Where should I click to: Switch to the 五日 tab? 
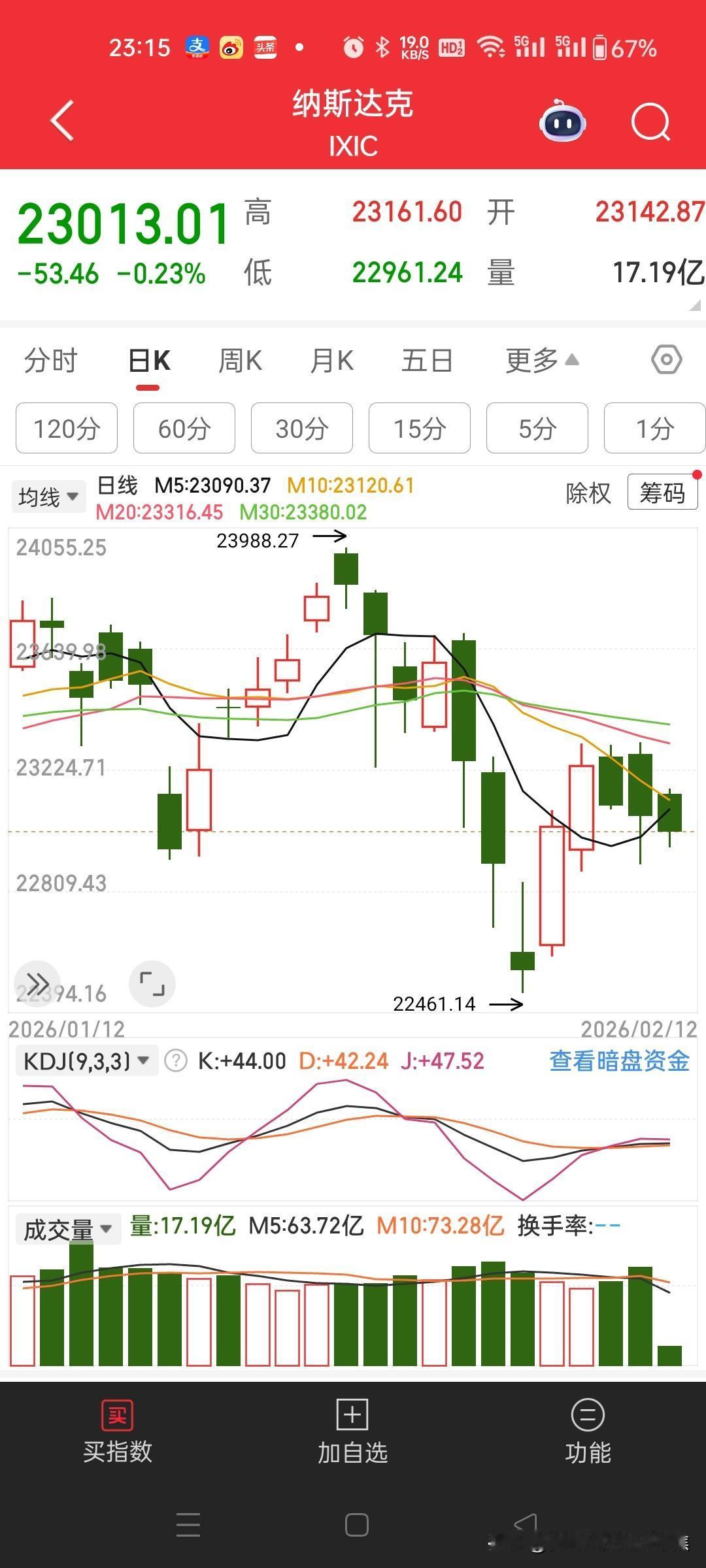[427, 361]
